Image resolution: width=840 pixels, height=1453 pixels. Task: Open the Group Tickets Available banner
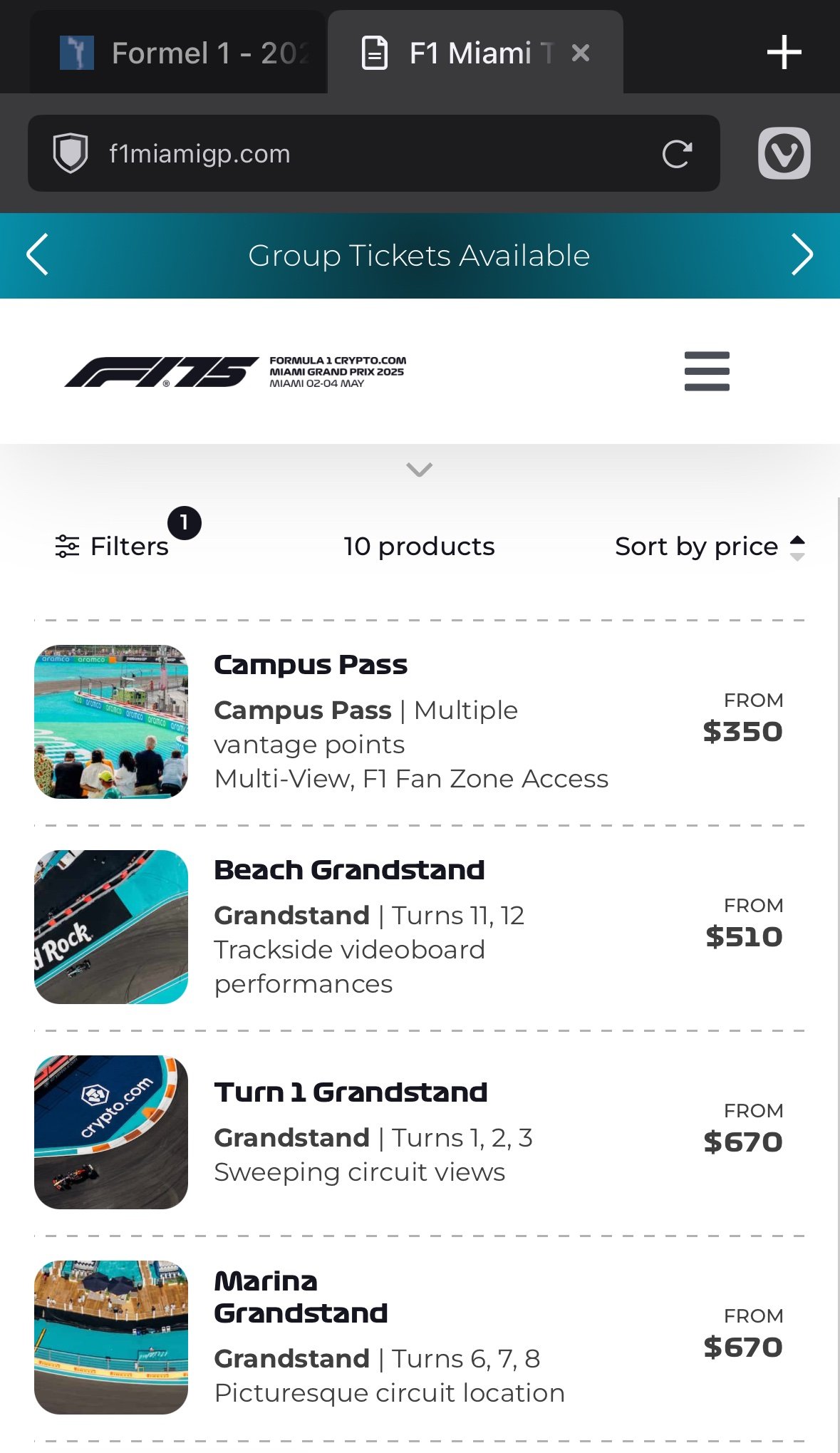coord(419,255)
